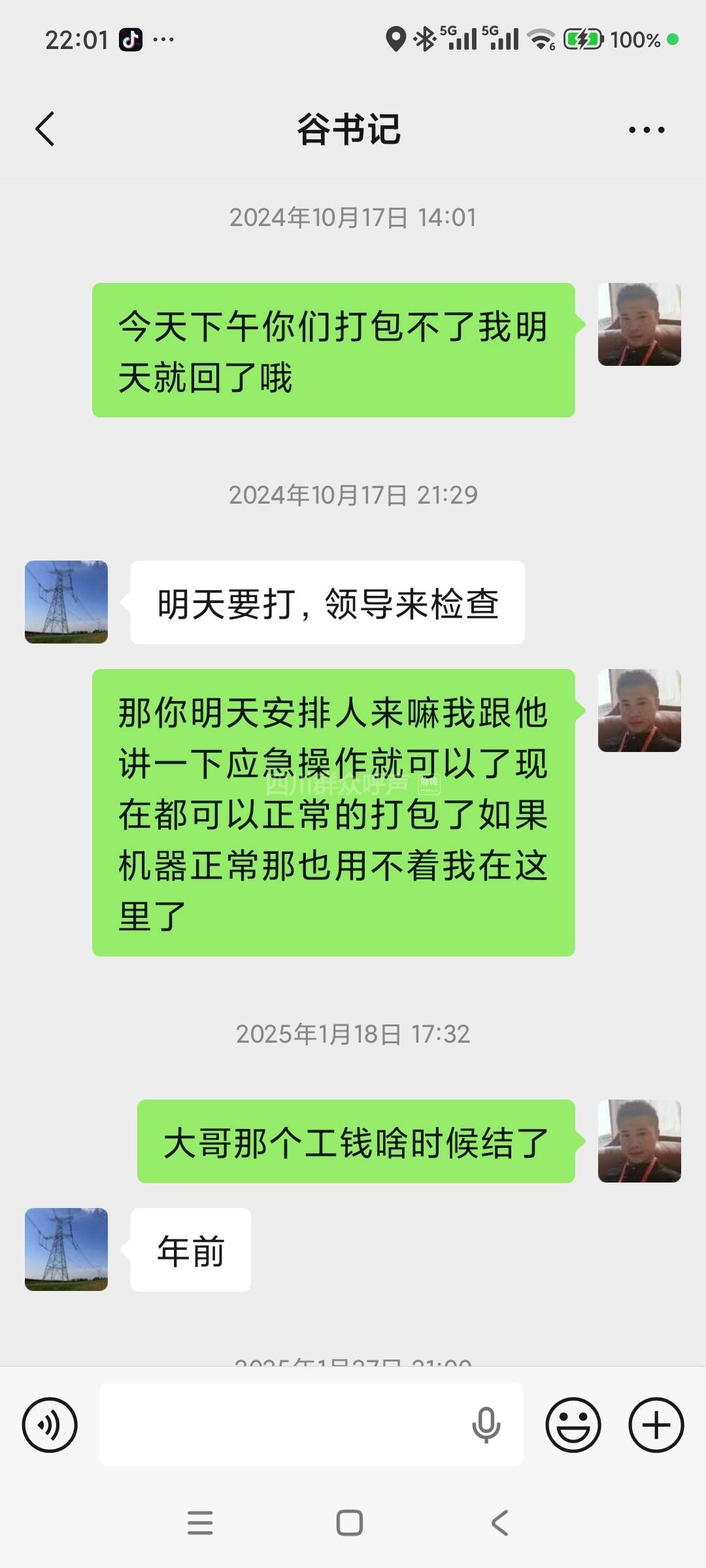Tap the microphone in the input box
Image resolution: width=706 pixels, height=1568 pixels.
tap(486, 1425)
